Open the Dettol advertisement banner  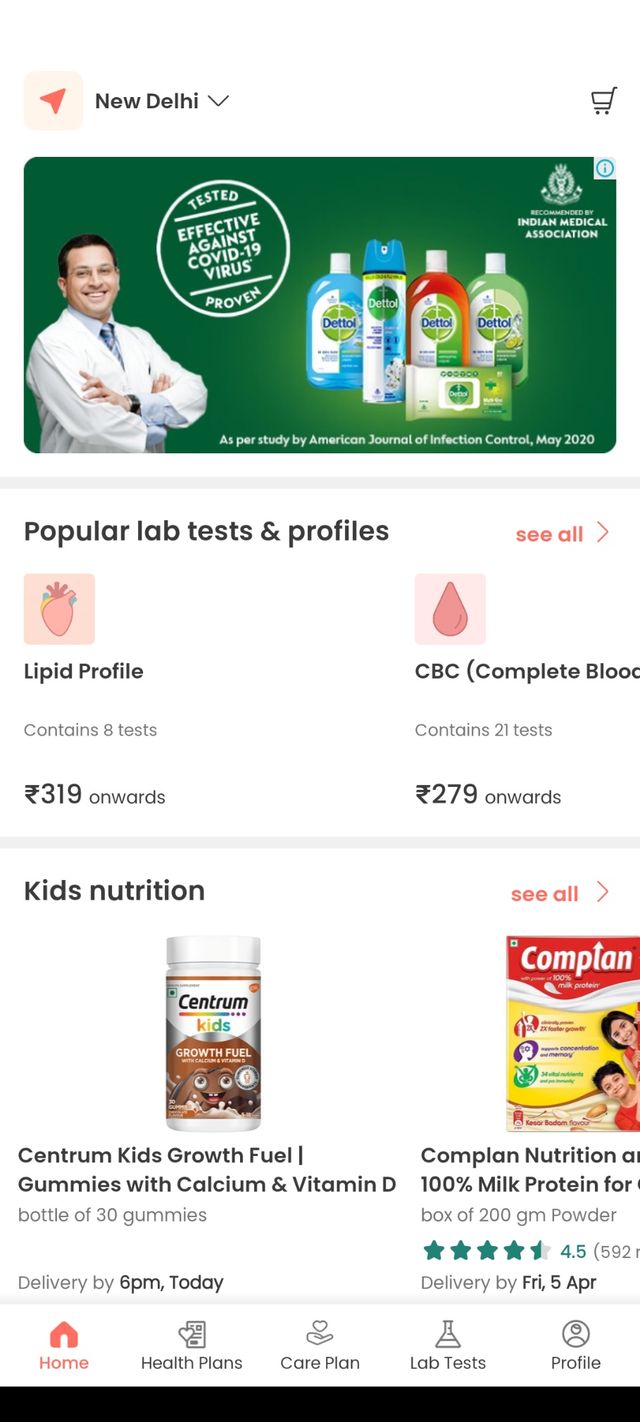point(319,305)
